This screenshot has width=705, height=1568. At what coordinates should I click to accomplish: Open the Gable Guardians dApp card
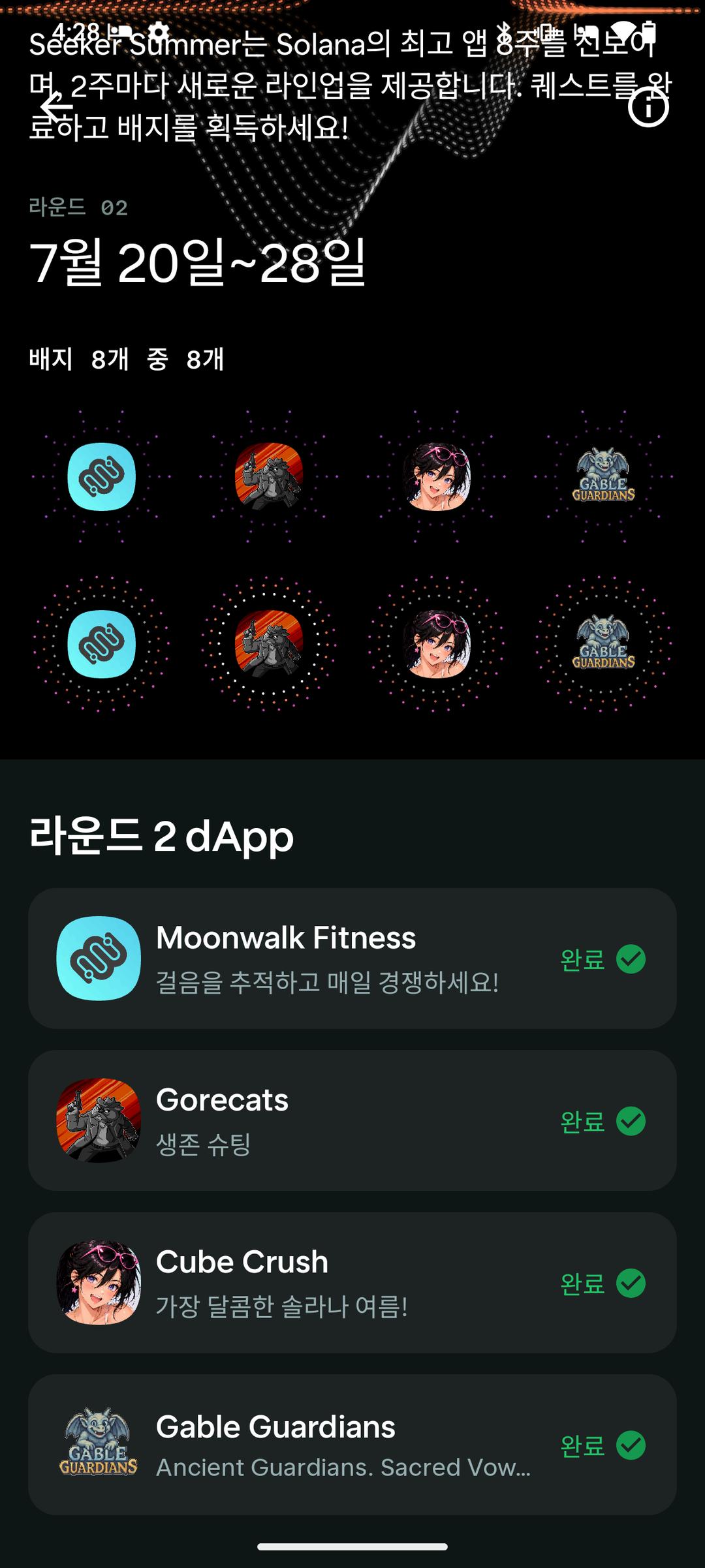[352, 1445]
